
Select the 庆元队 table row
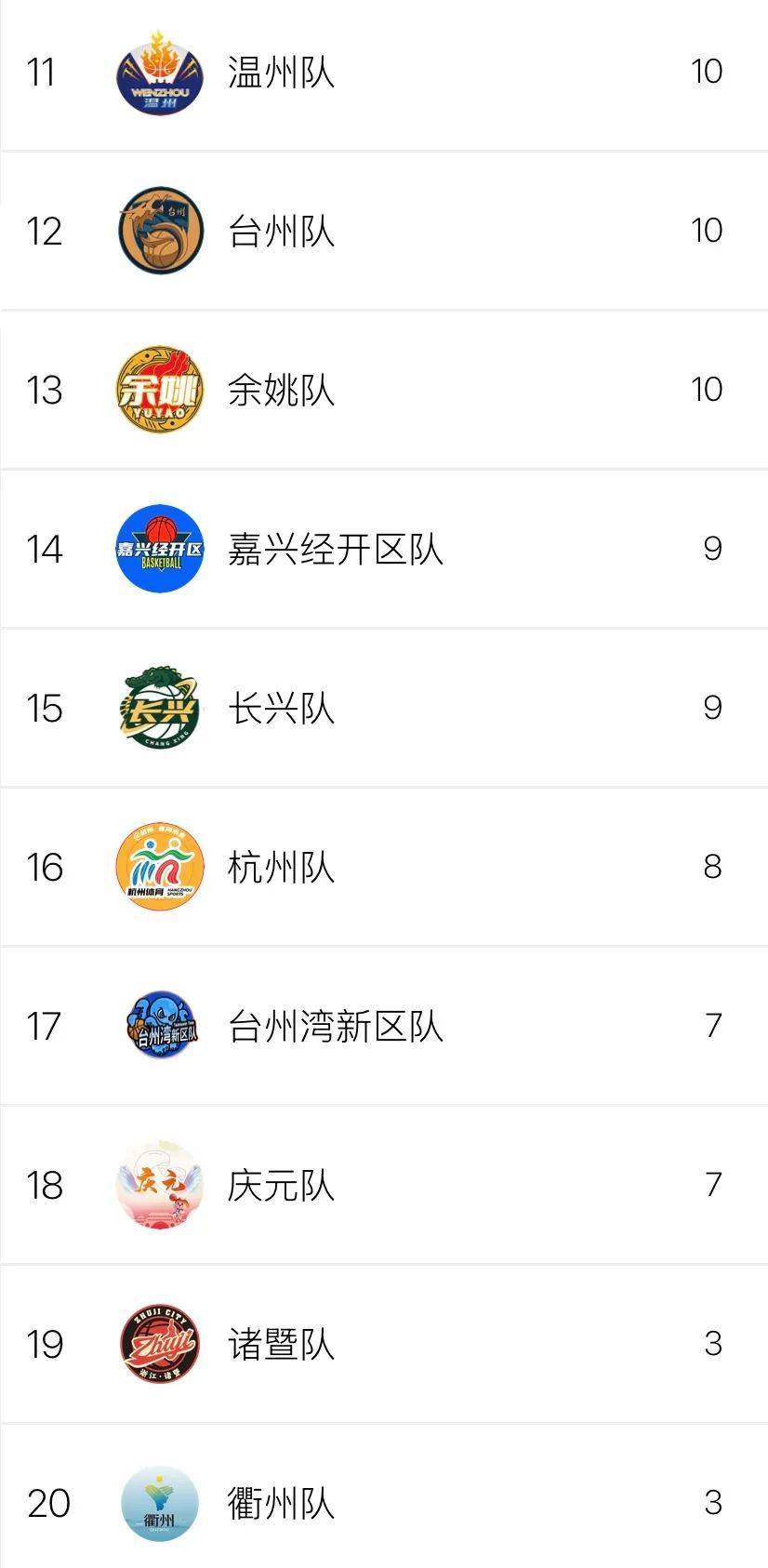(x=384, y=1185)
